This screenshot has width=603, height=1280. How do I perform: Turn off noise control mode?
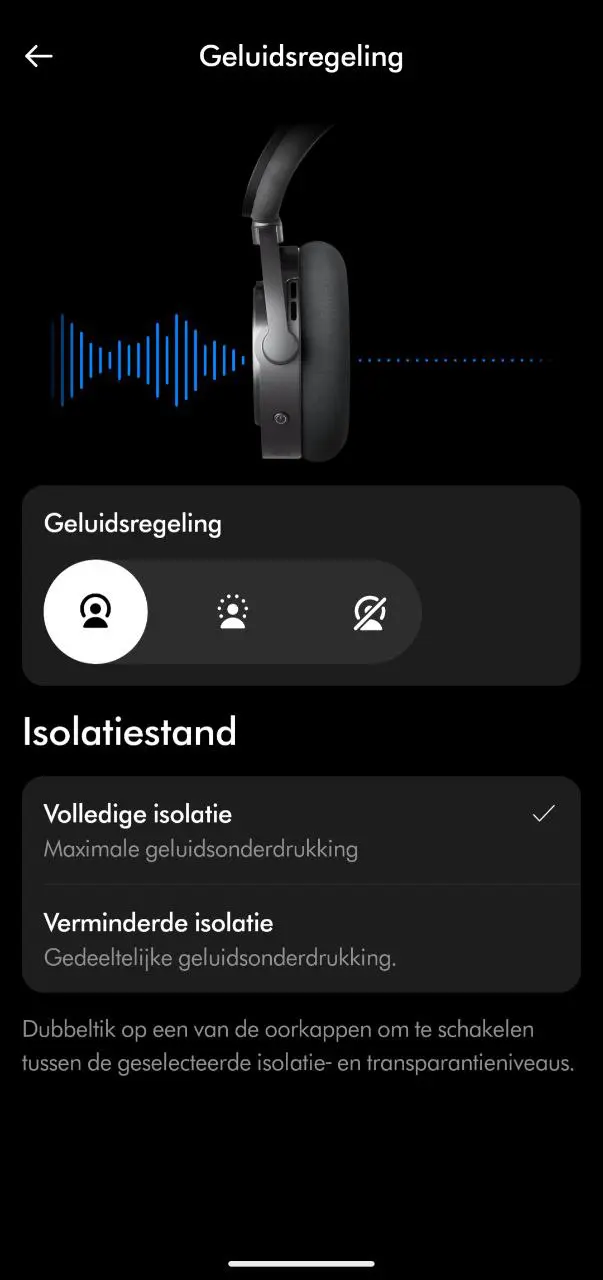(x=370, y=612)
